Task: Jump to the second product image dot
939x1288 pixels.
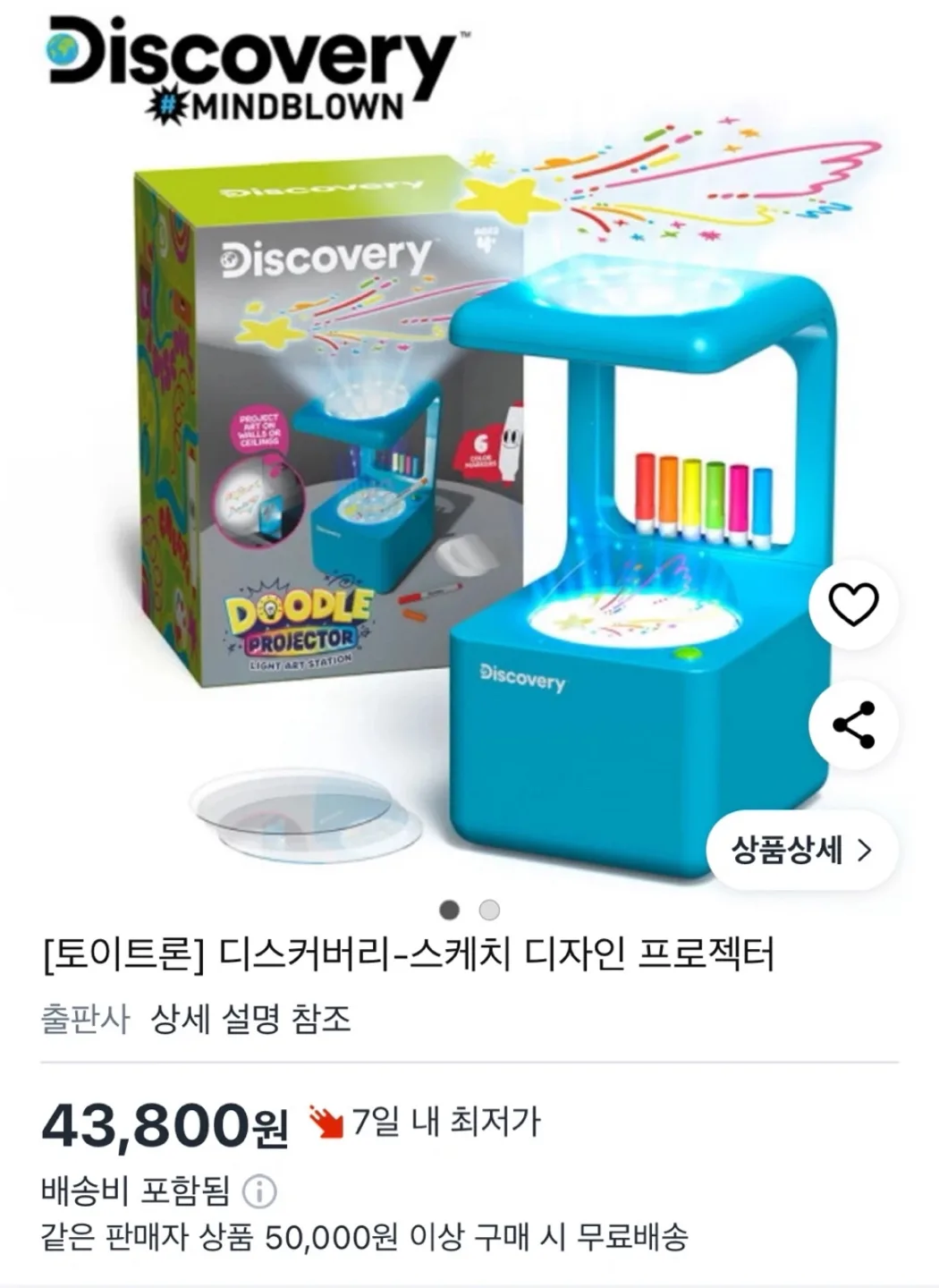Action: coord(489,911)
